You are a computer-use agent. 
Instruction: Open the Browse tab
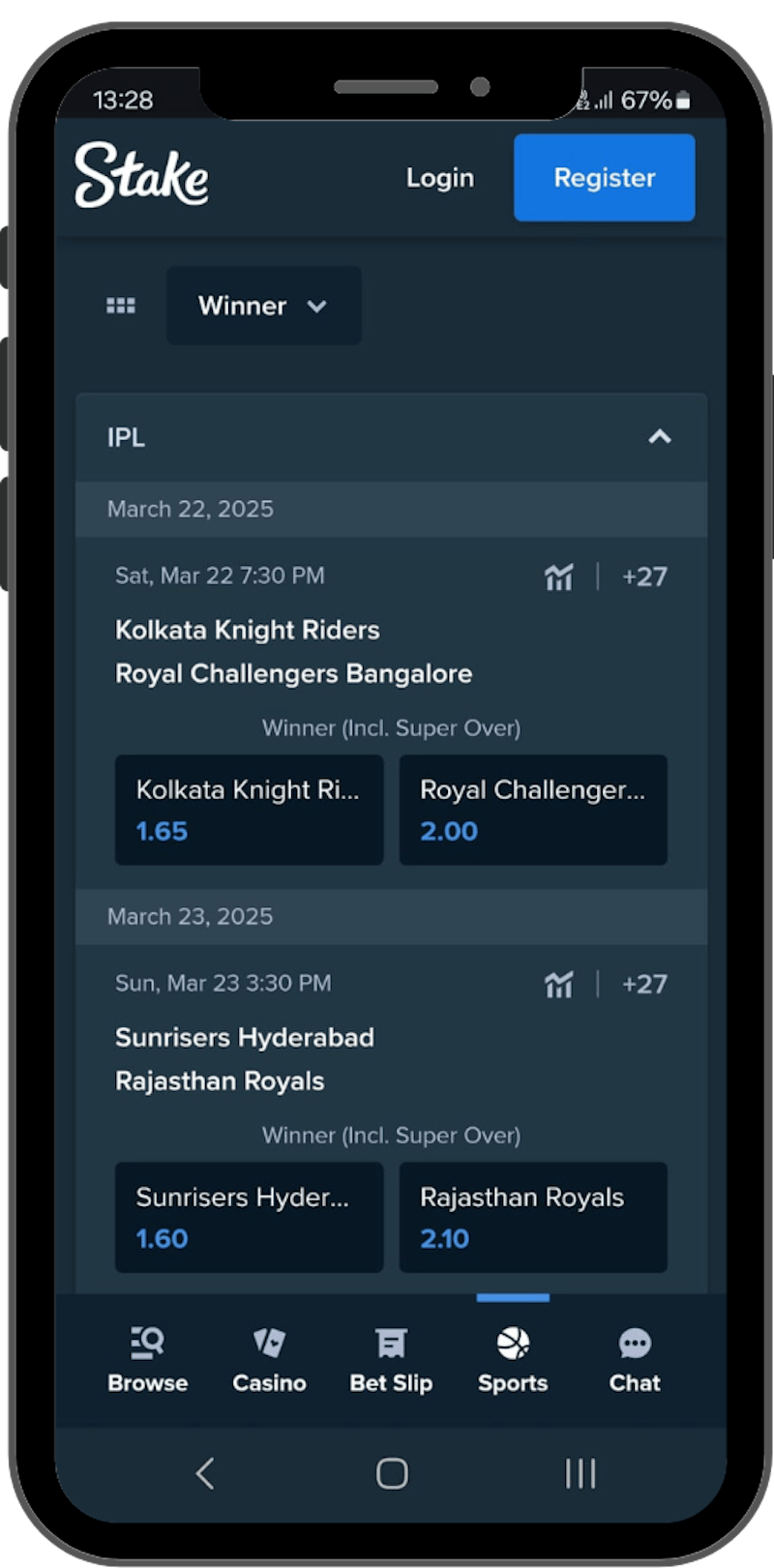148,1359
